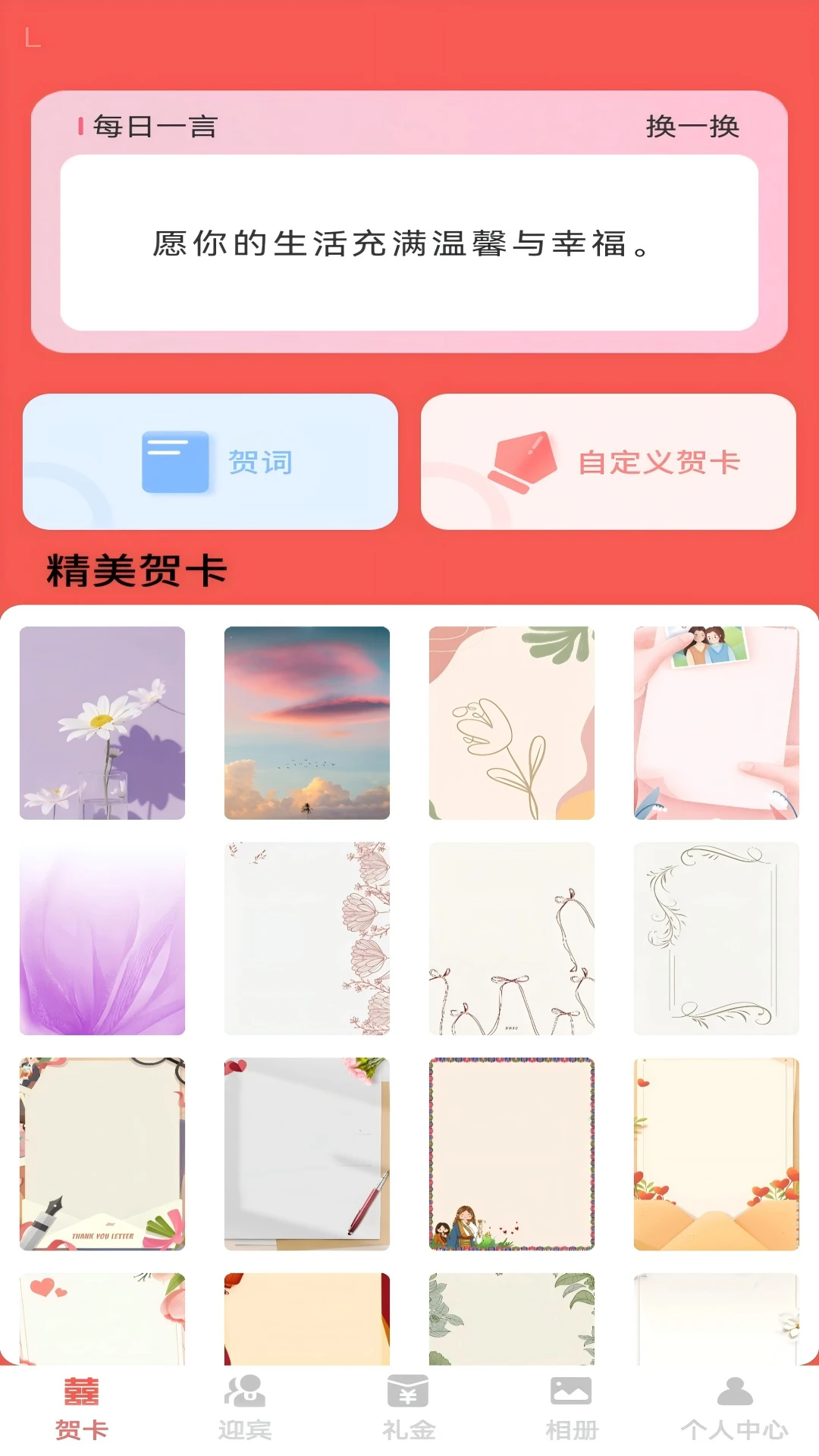Choose the colorful-border card with a girl
Screen dimensions: 819x1456
pyautogui.click(x=512, y=1153)
